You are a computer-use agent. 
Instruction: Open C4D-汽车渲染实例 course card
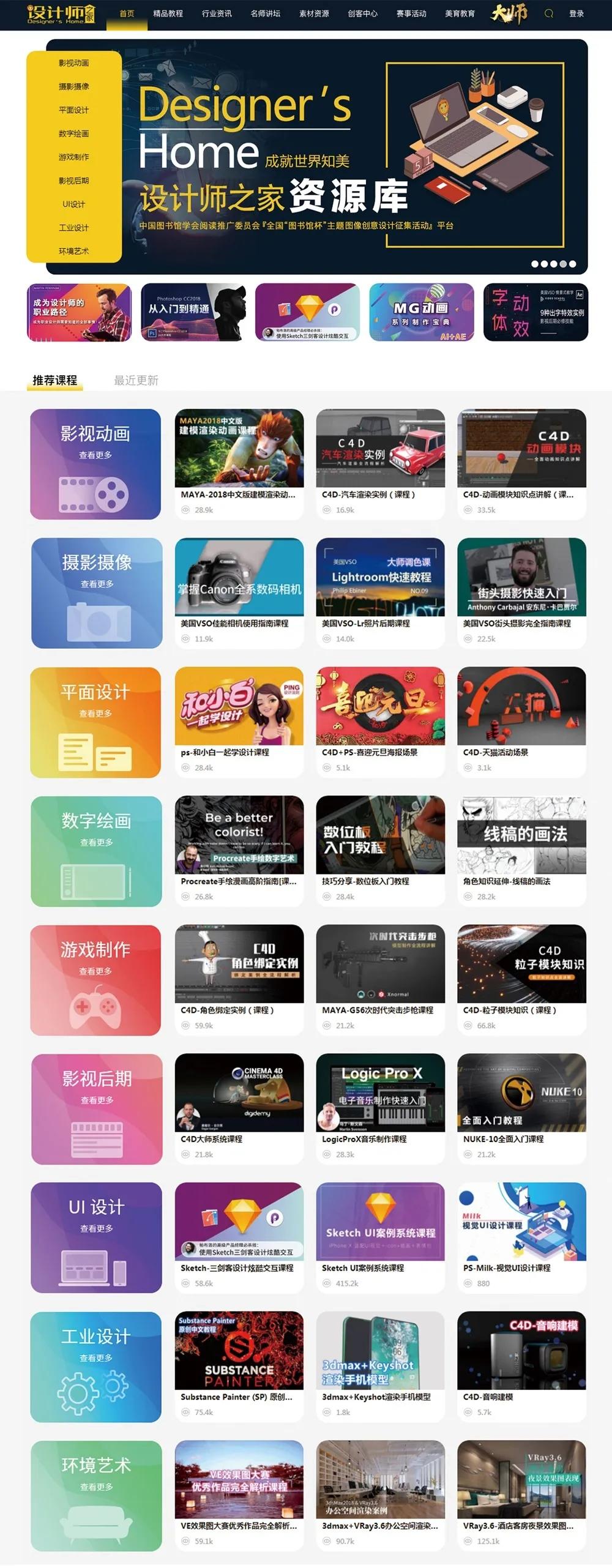[380, 464]
